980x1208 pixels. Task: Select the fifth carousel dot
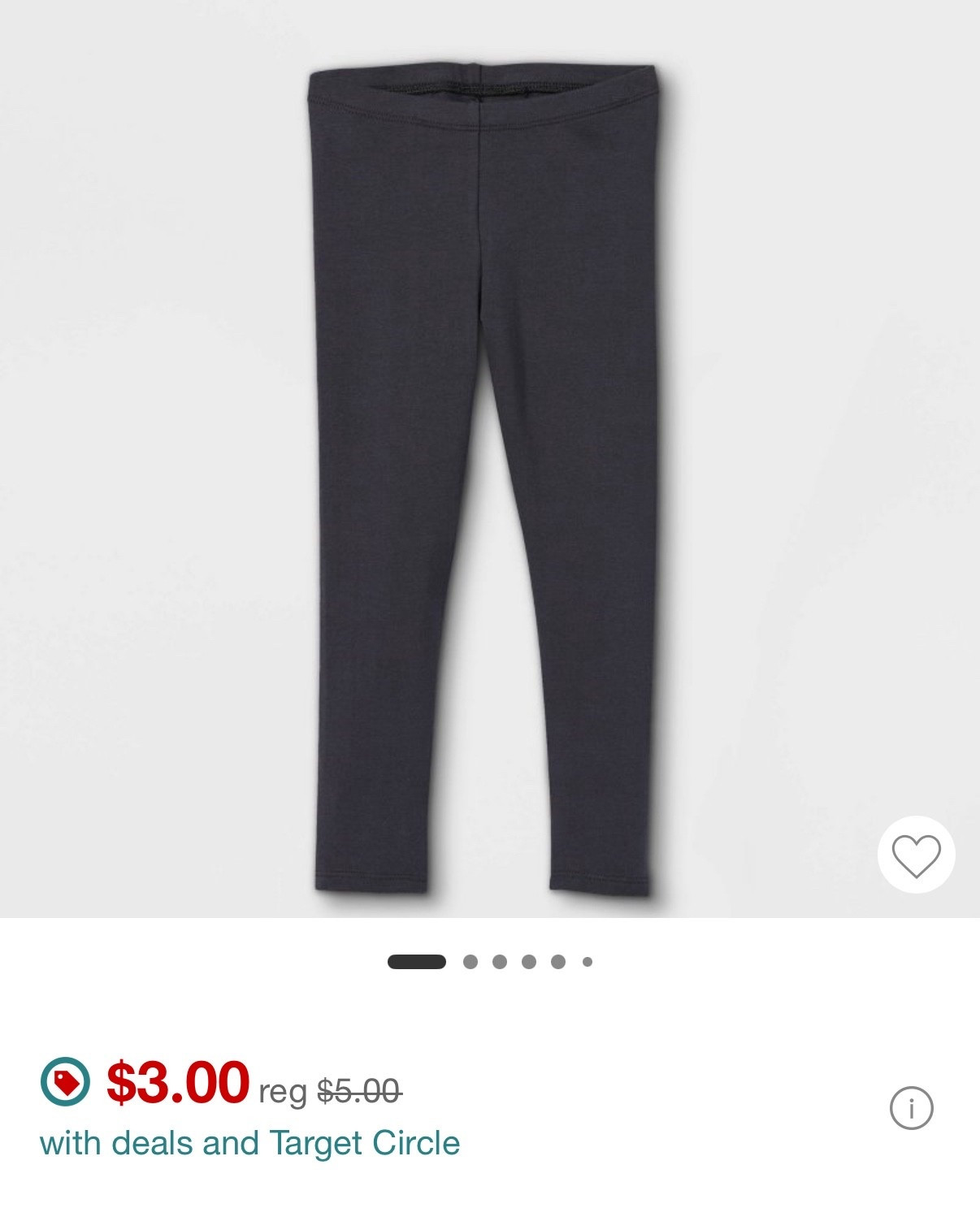(x=558, y=963)
